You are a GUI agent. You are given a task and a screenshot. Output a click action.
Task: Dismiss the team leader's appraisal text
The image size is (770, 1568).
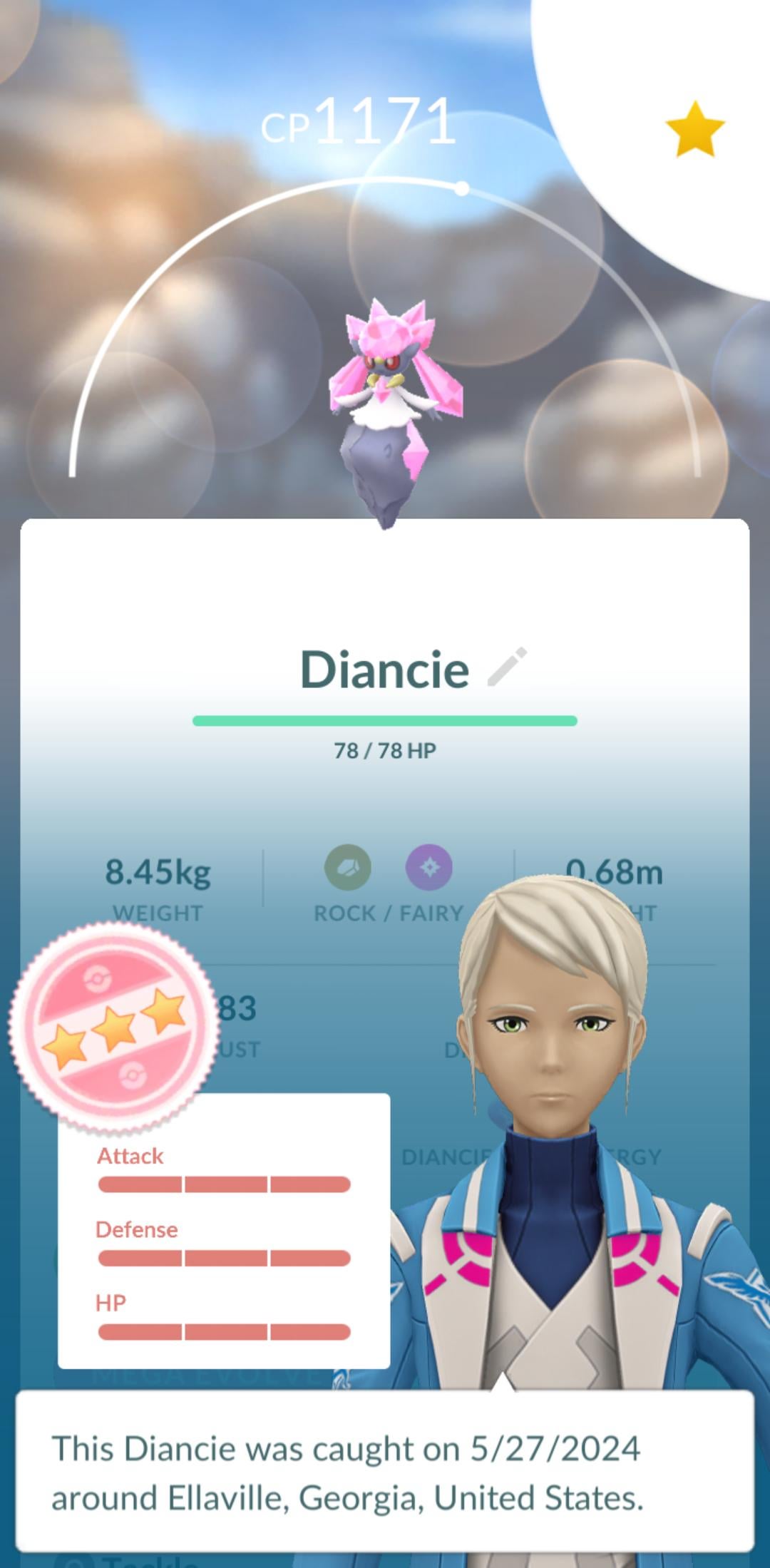coord(385,1472)
